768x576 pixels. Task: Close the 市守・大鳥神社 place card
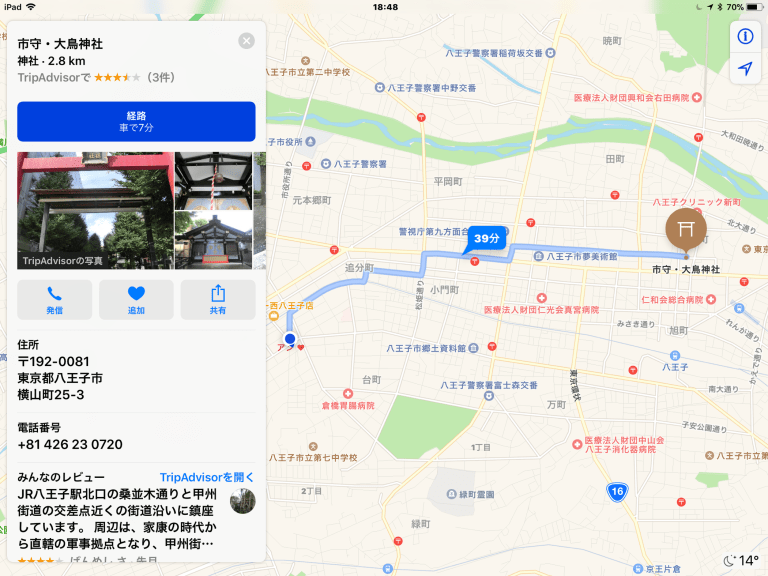(247, 41)
